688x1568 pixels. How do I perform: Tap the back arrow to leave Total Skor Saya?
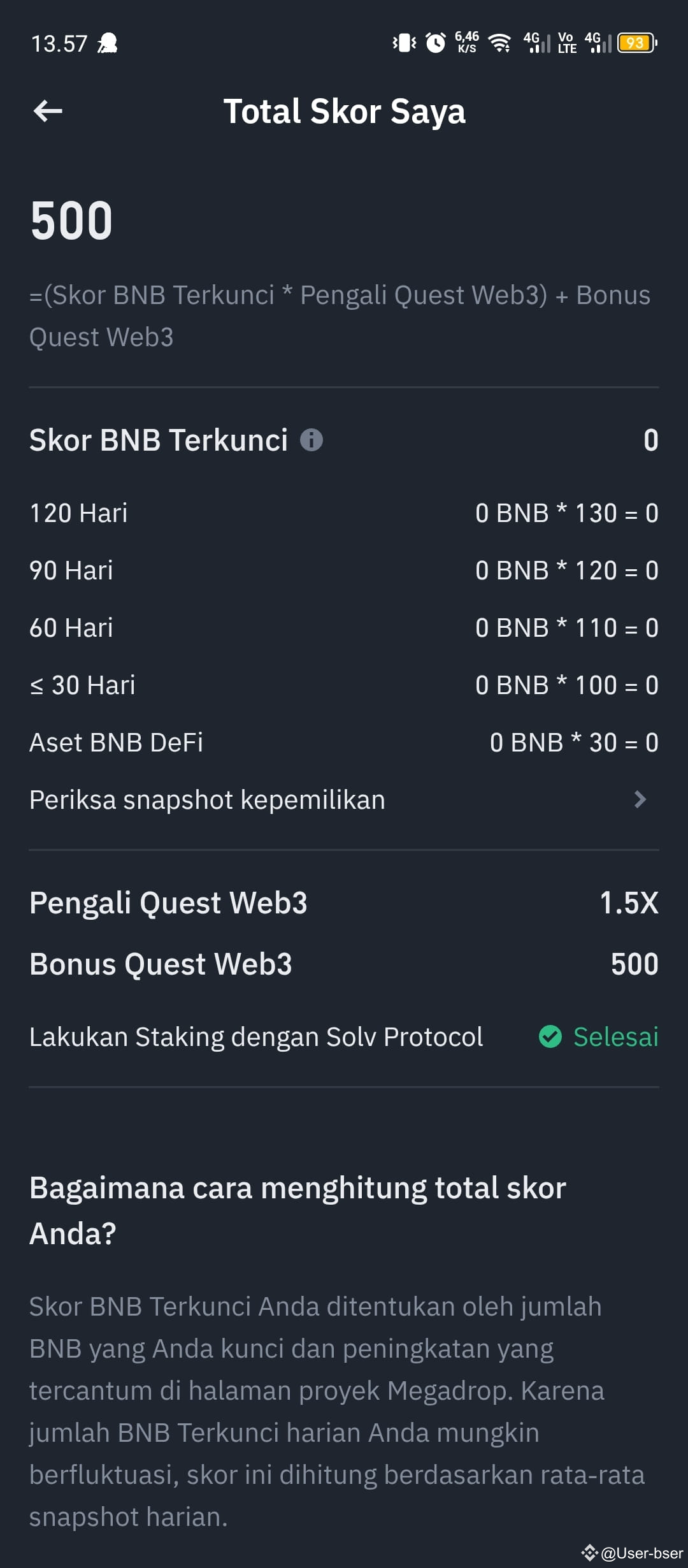click(x=47, y=111)
